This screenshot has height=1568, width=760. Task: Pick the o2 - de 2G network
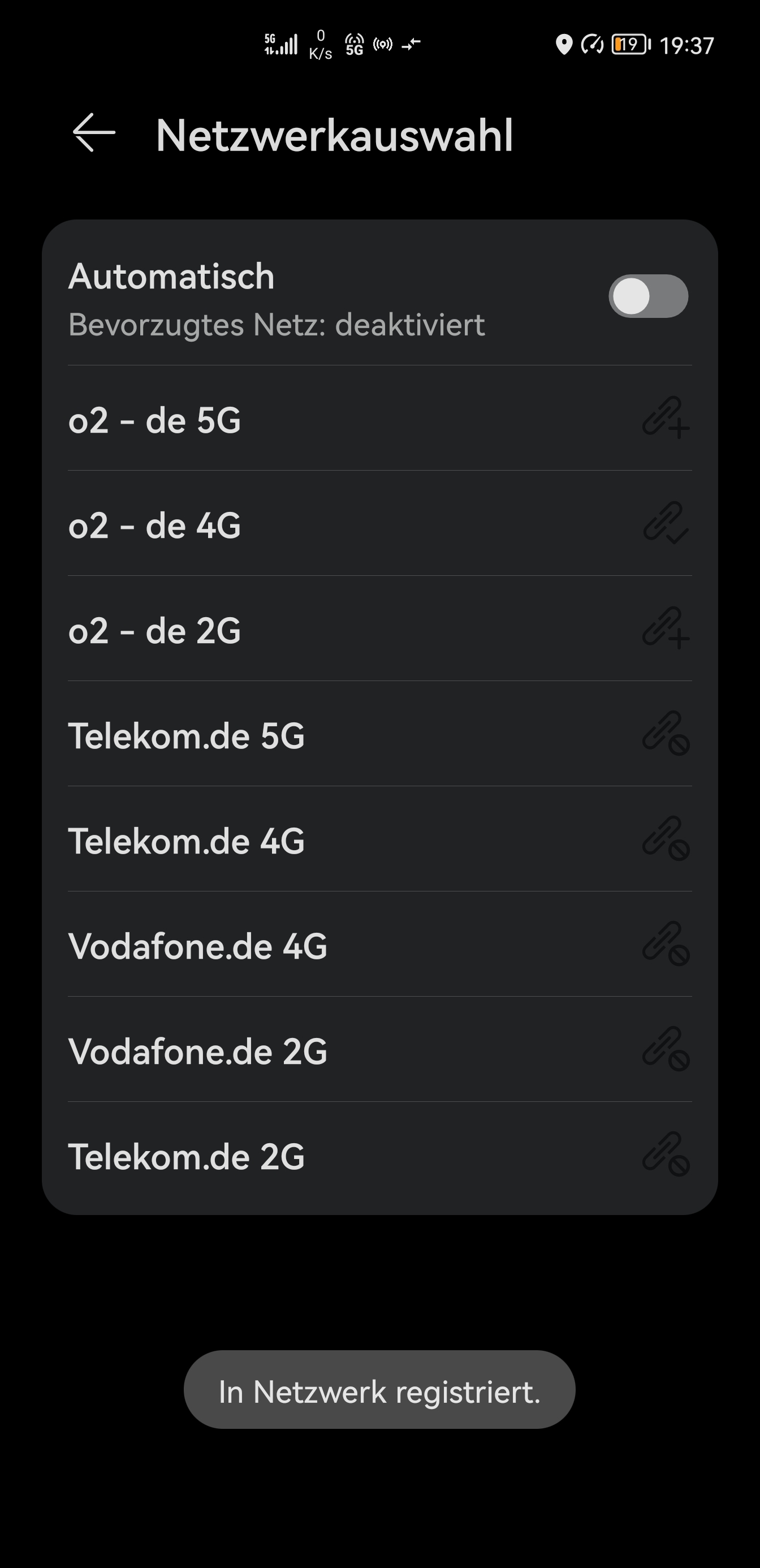pyautogui.click(x=379, y=629)
